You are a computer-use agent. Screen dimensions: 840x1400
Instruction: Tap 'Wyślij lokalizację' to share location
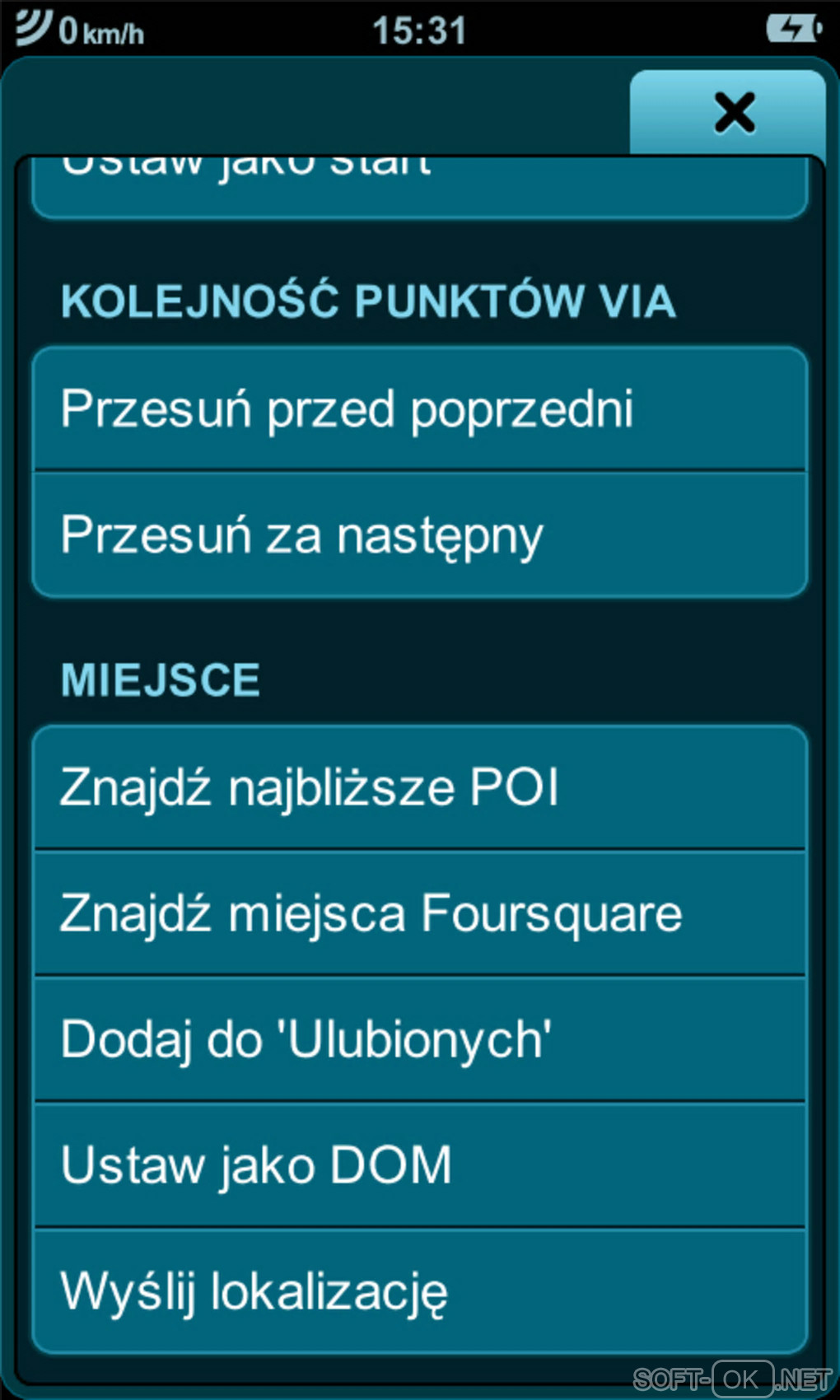tap(420, 1291)
